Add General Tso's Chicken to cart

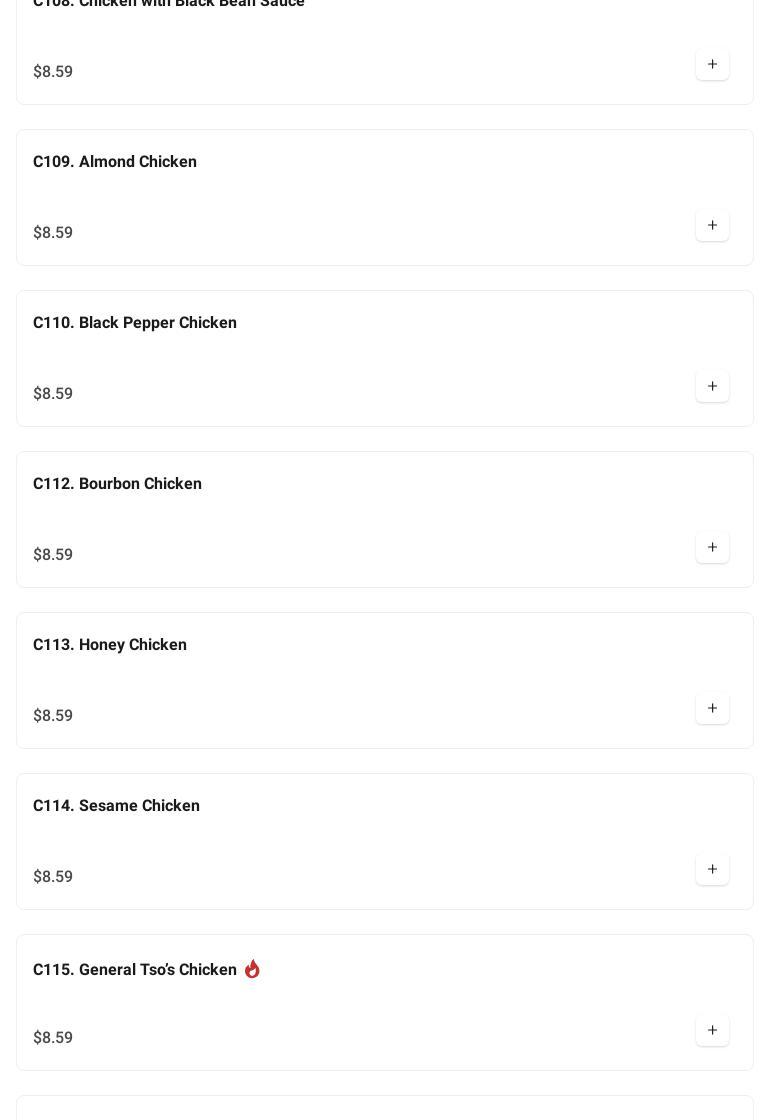point(712,1031)
